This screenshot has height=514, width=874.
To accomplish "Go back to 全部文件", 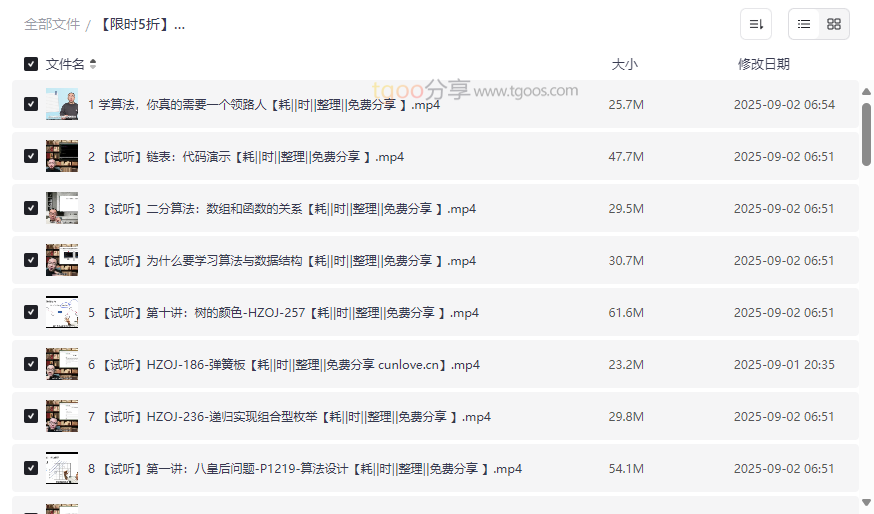I will tap(52, 24).
